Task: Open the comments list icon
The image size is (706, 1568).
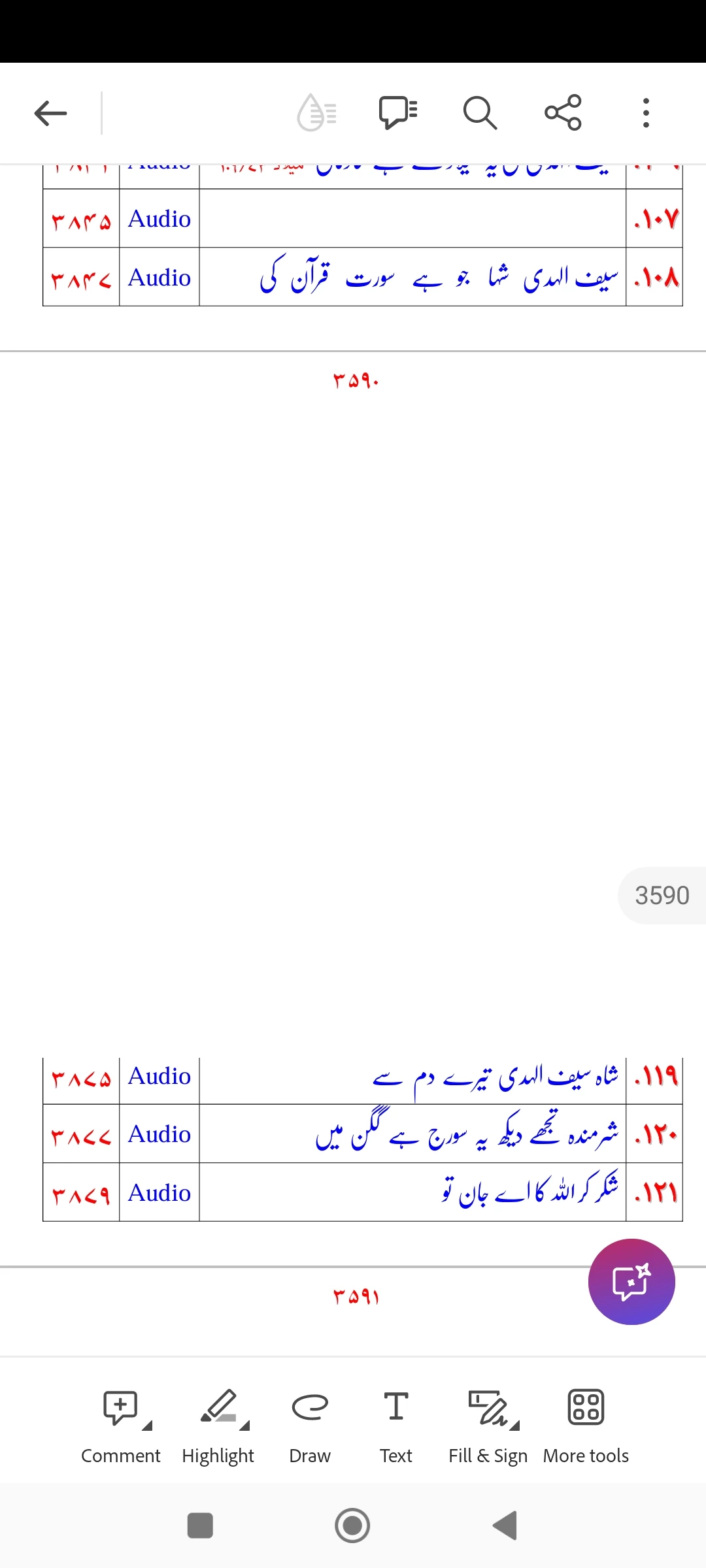Action: click(398, 113)
